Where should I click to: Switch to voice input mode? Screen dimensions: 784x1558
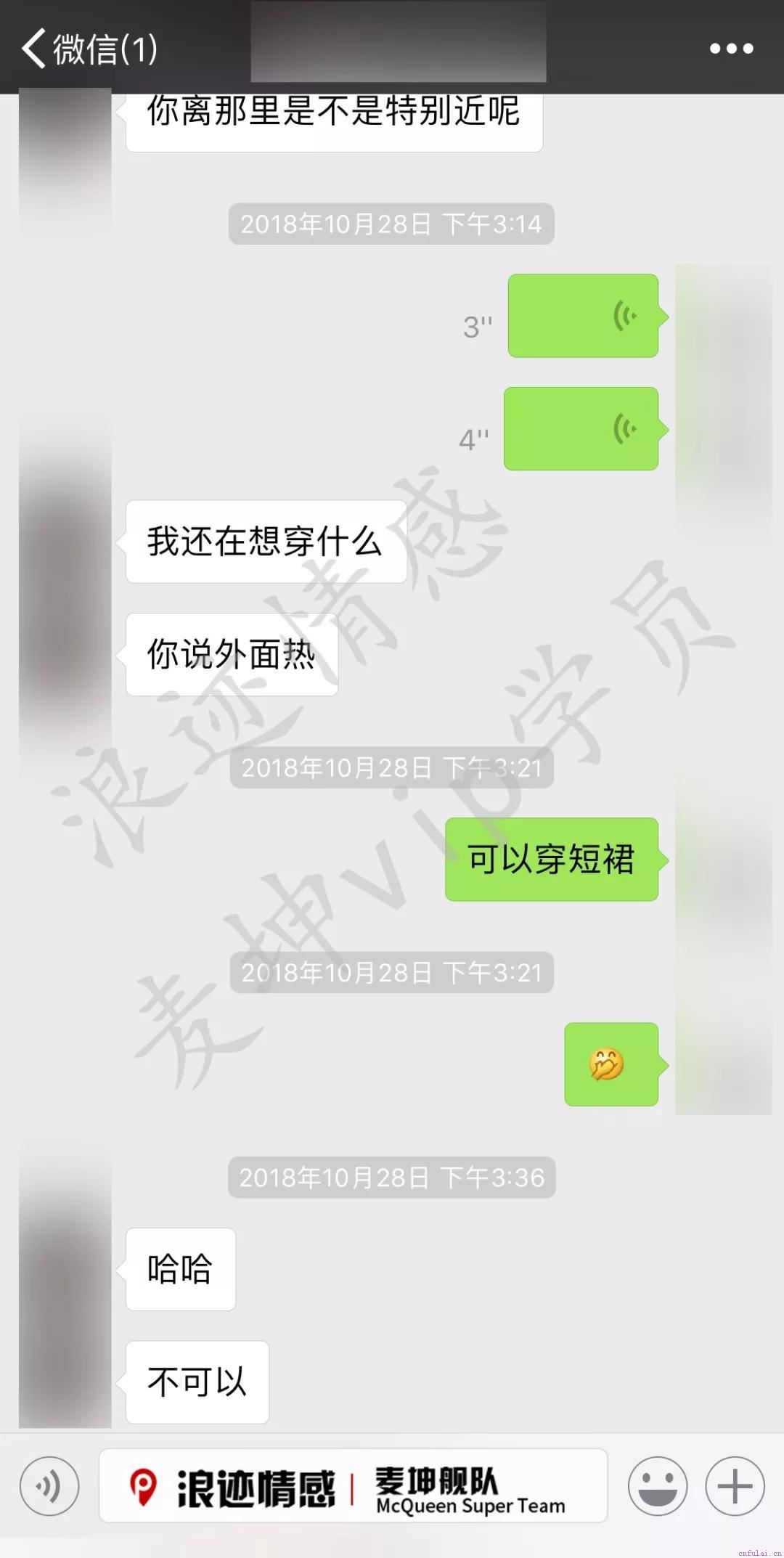49,1486
